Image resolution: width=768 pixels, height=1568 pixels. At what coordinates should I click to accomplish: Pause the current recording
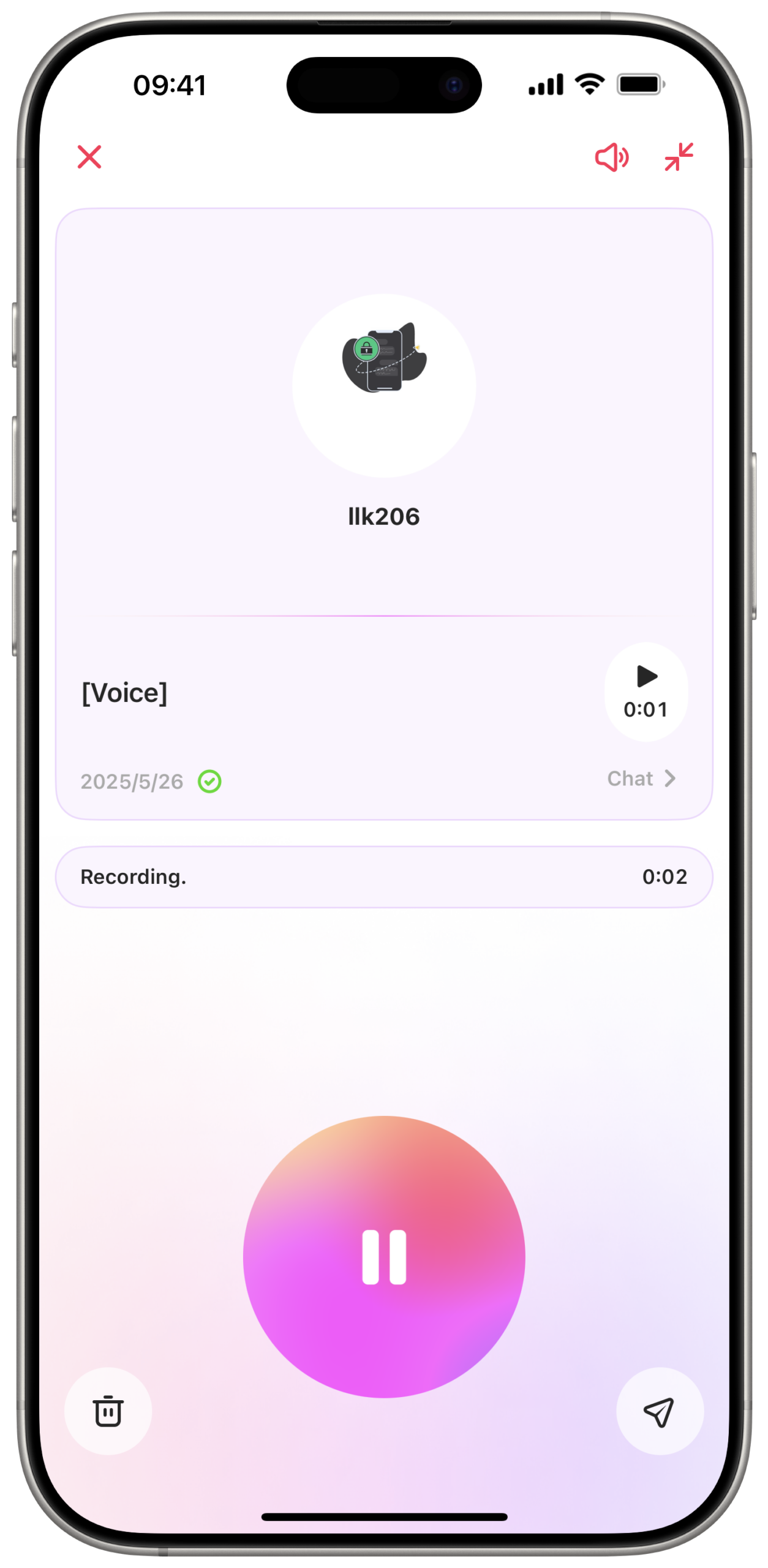(x=384, y=1256)
